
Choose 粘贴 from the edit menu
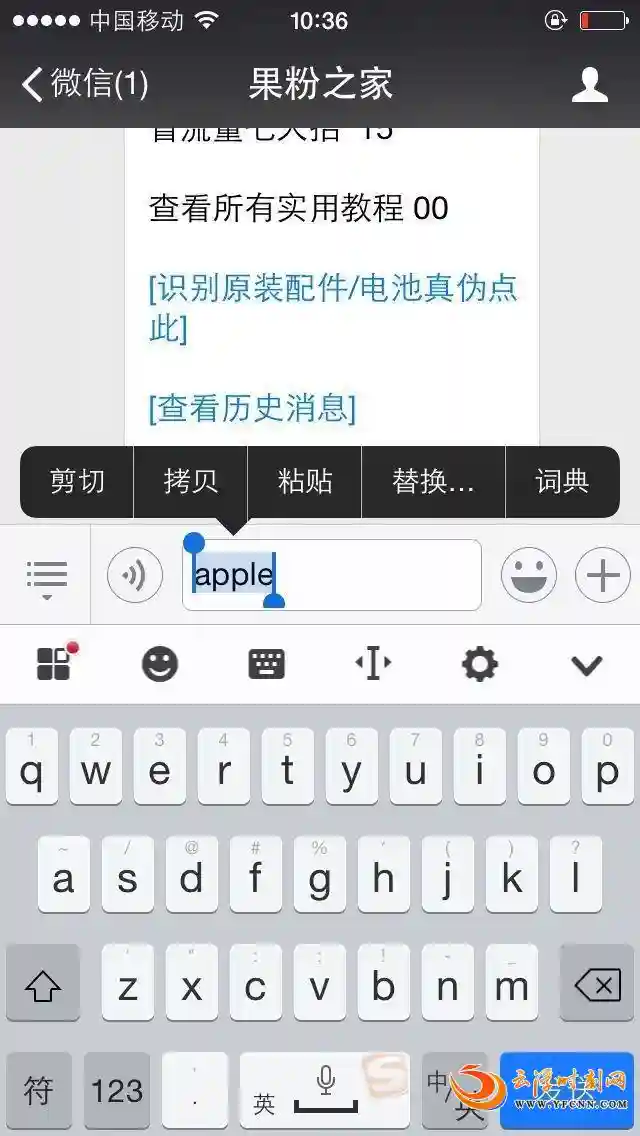pos(305,481)
